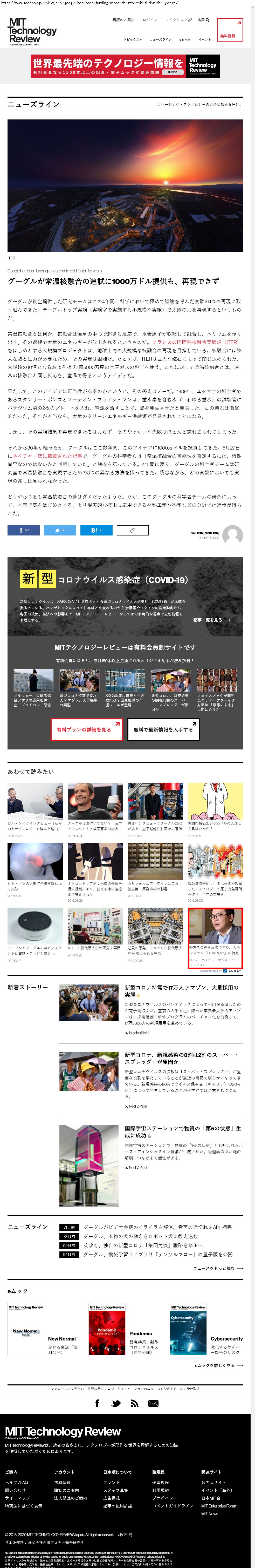Share the article on Facebook
Viewport: 255px width, 1568px height.
23,530
